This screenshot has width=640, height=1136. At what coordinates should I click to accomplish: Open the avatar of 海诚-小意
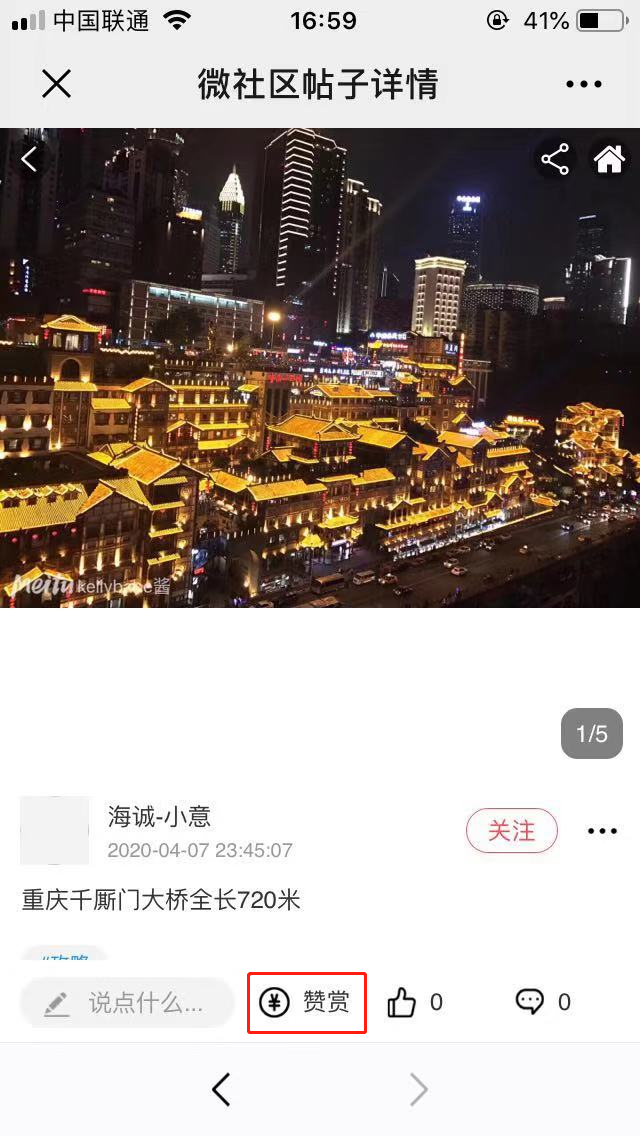click(x=54, y=830)
